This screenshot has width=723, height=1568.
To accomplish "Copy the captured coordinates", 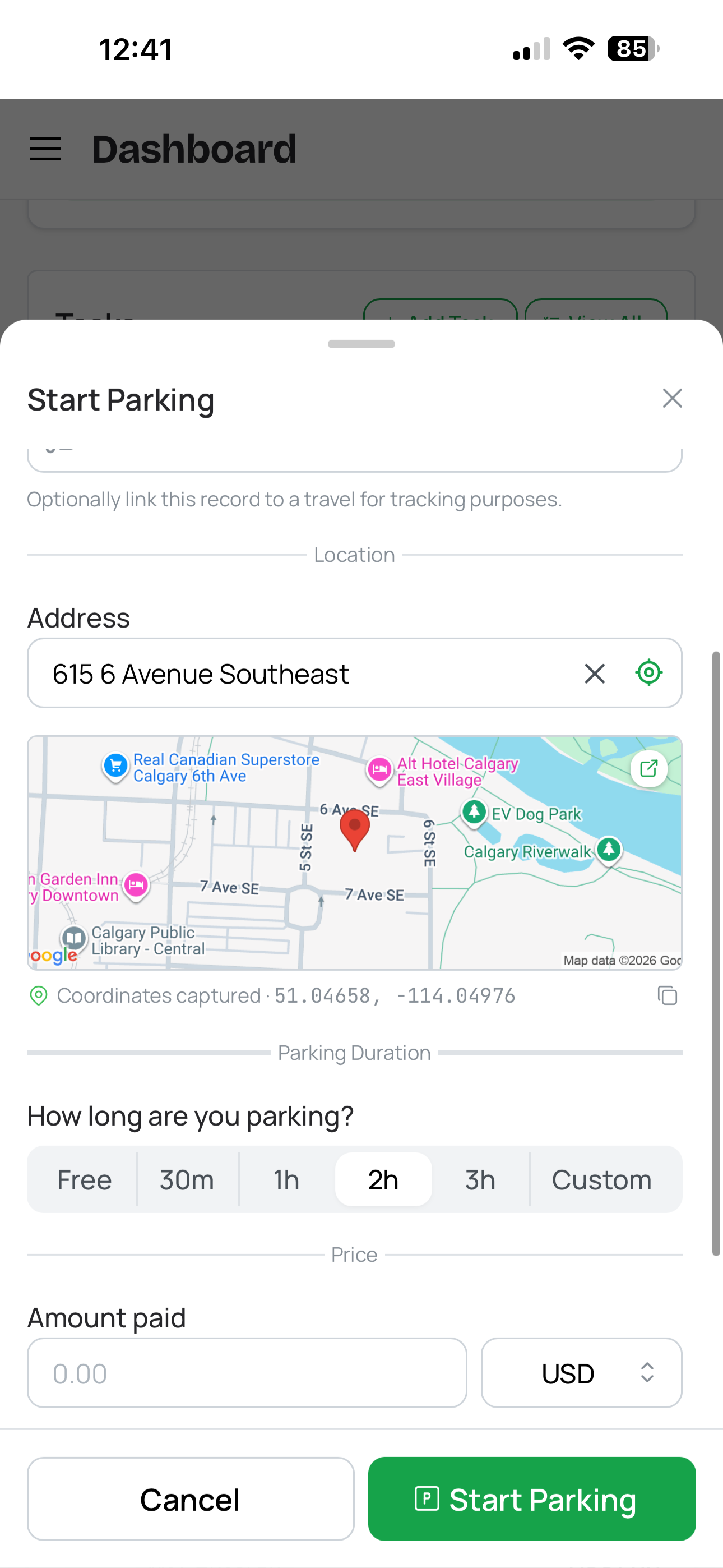I will pos(668,996).
